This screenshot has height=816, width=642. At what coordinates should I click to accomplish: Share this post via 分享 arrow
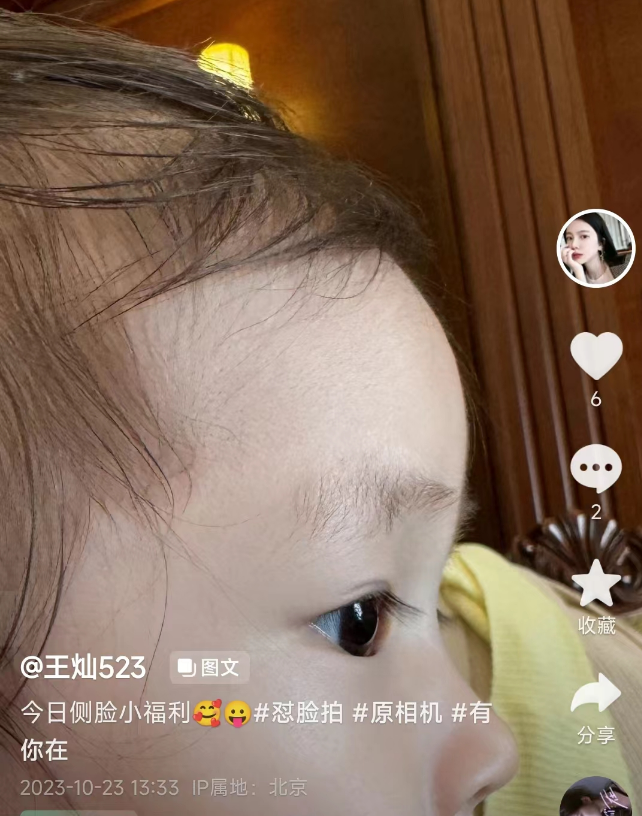[596, 695]
